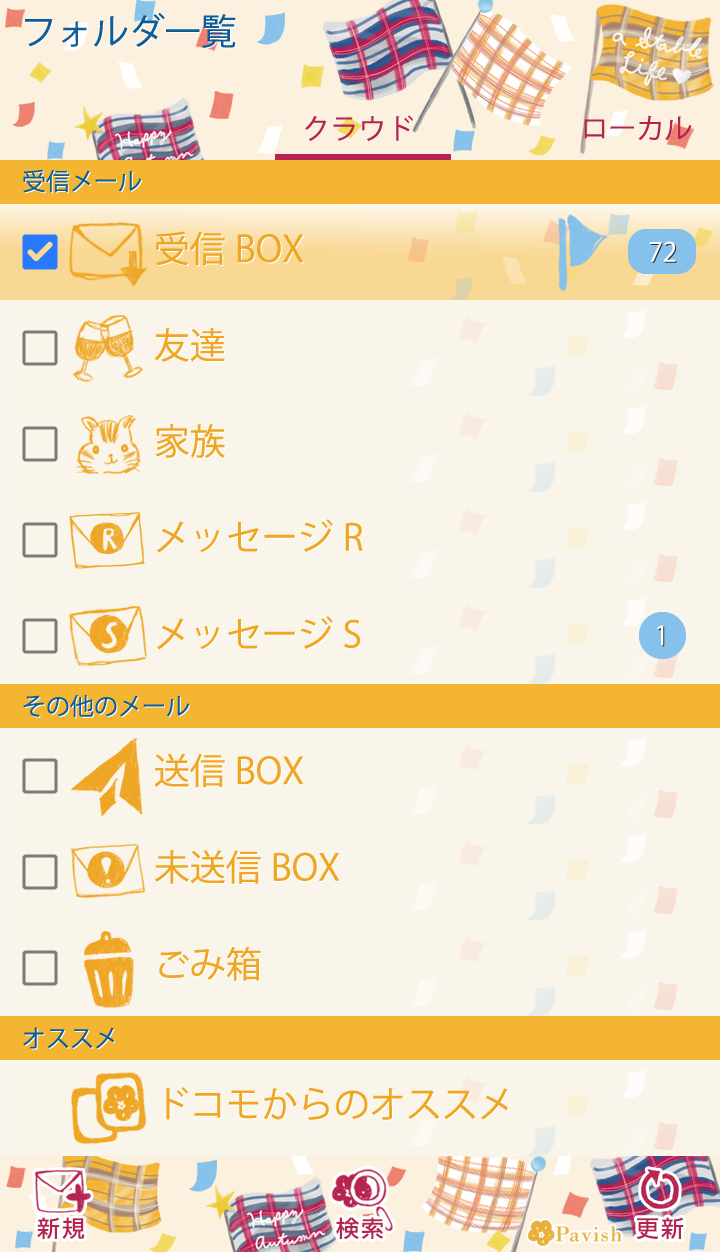The image size is (720, 1252).
Task: Tick the checkbox next to 友達
Action: [x=40, y=348]
